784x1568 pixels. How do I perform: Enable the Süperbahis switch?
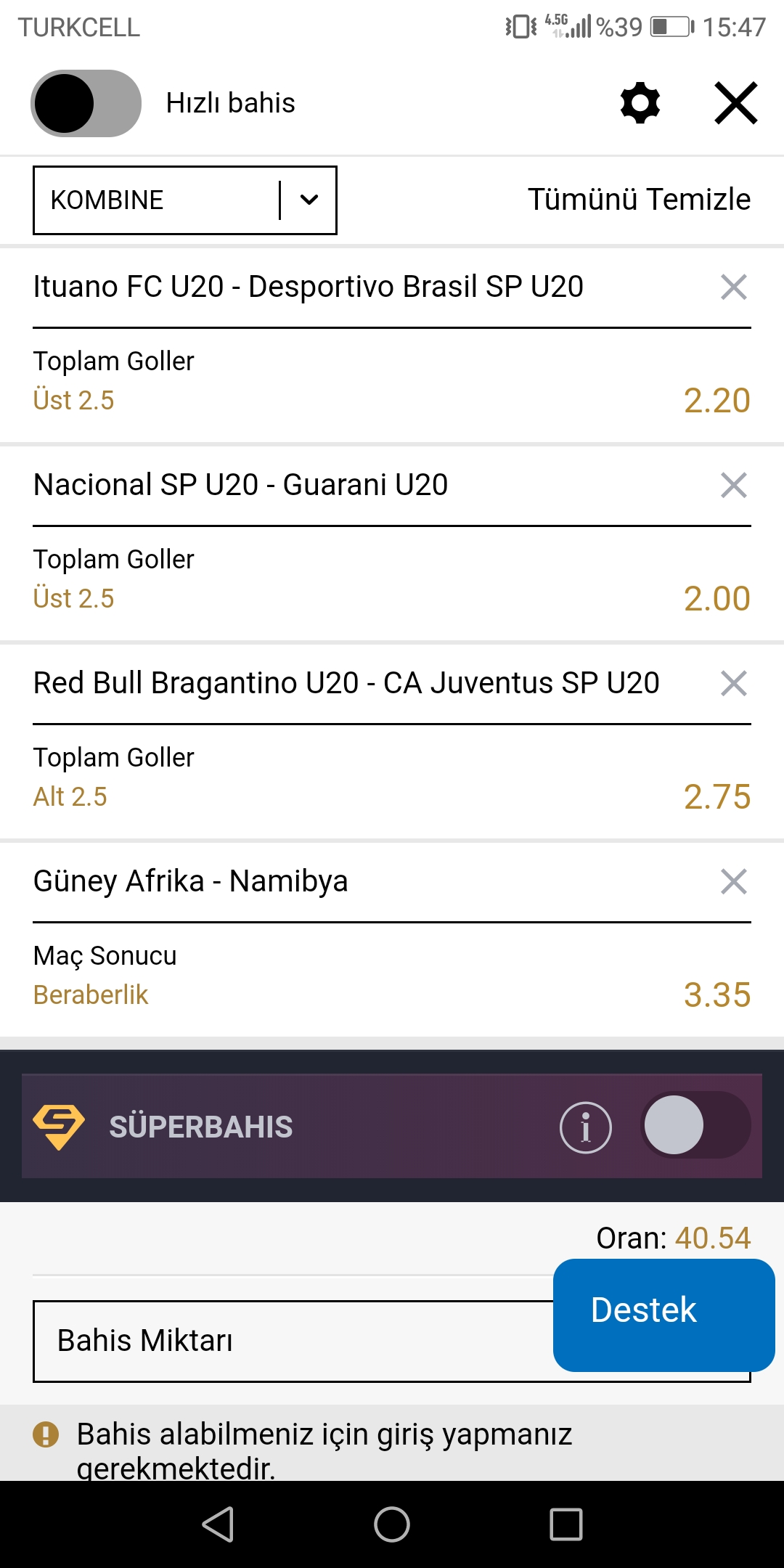coord(695,1125)
